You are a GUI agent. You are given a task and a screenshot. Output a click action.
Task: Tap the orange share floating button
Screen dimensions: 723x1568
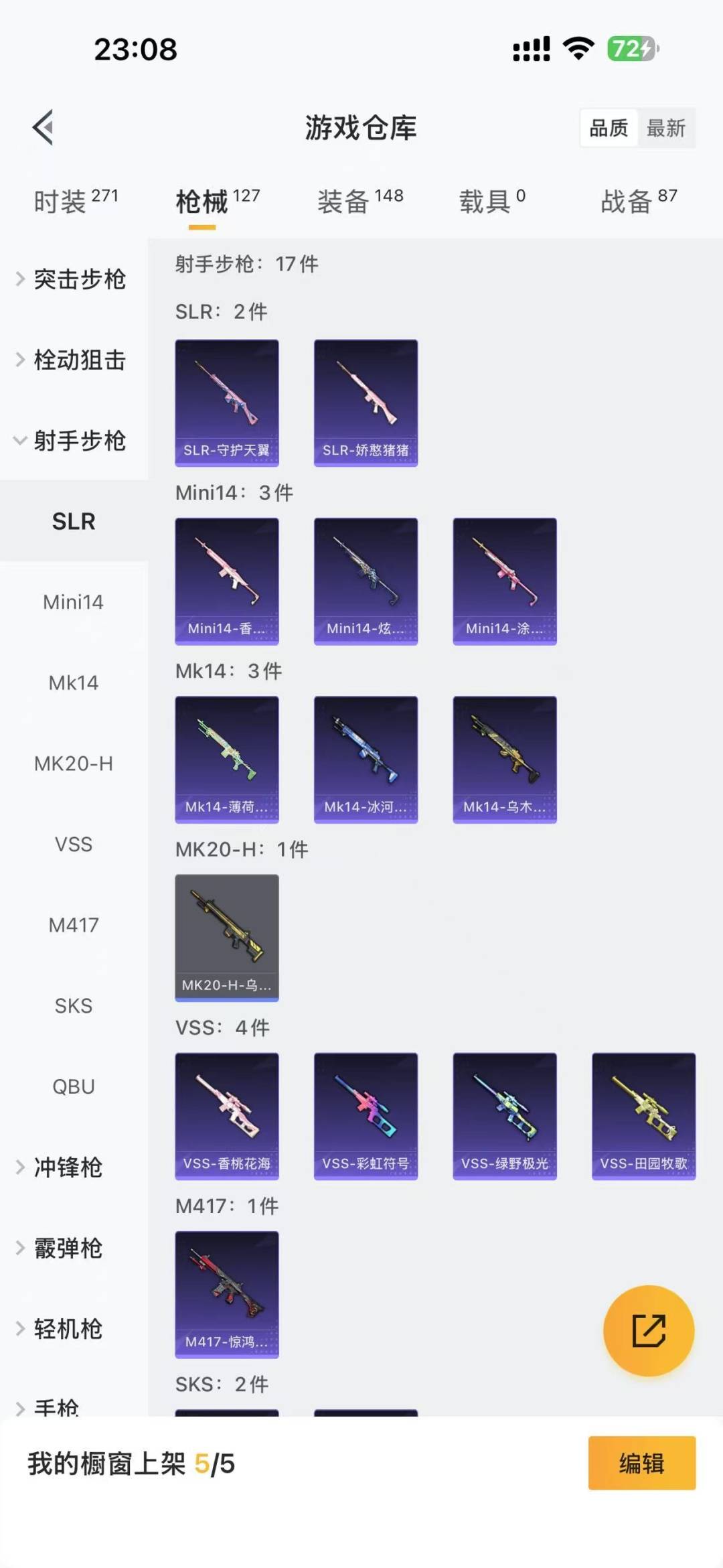[649, 1330]
